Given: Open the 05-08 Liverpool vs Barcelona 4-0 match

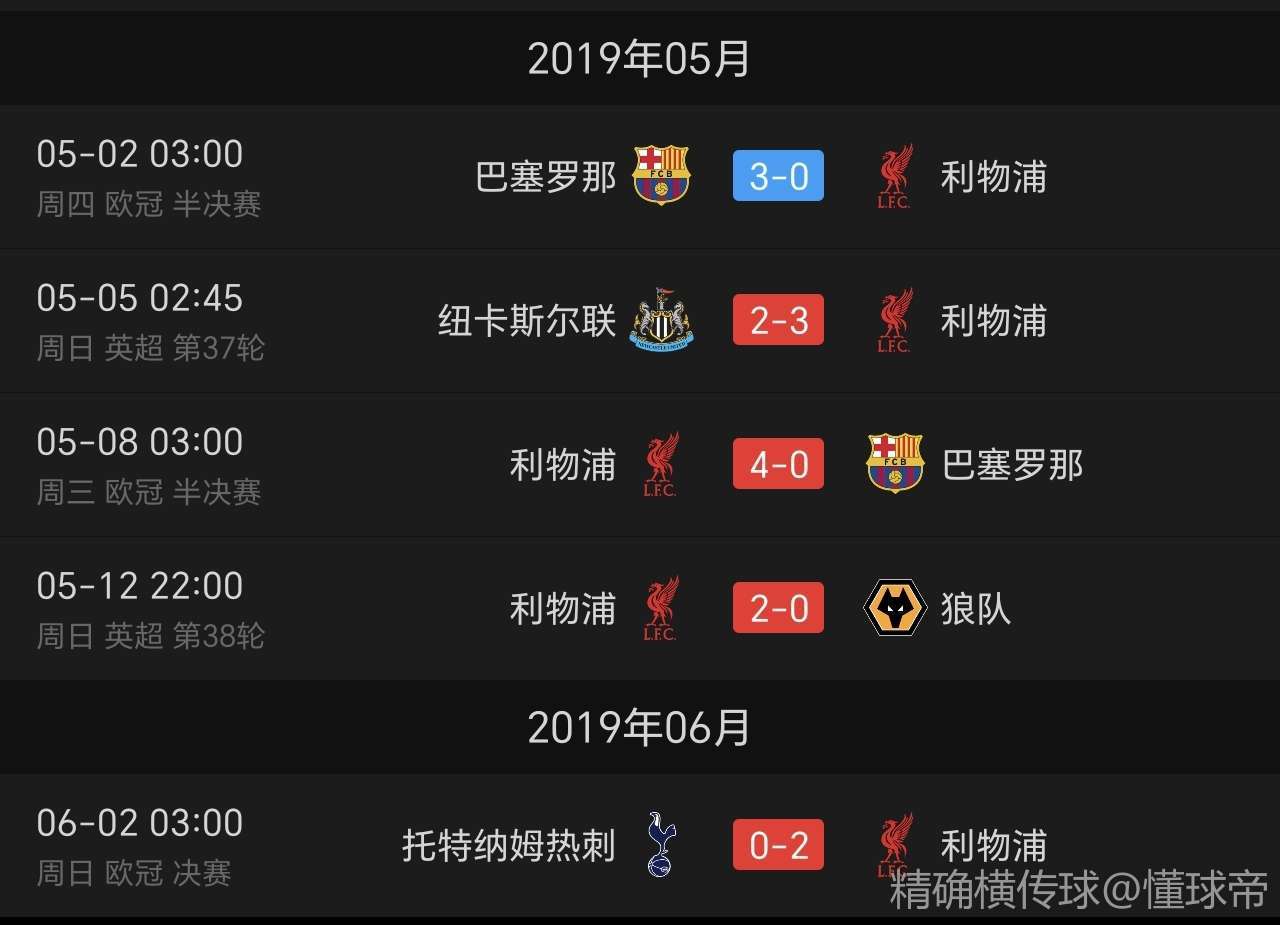Looking at the screenshot, I should 778,465.
